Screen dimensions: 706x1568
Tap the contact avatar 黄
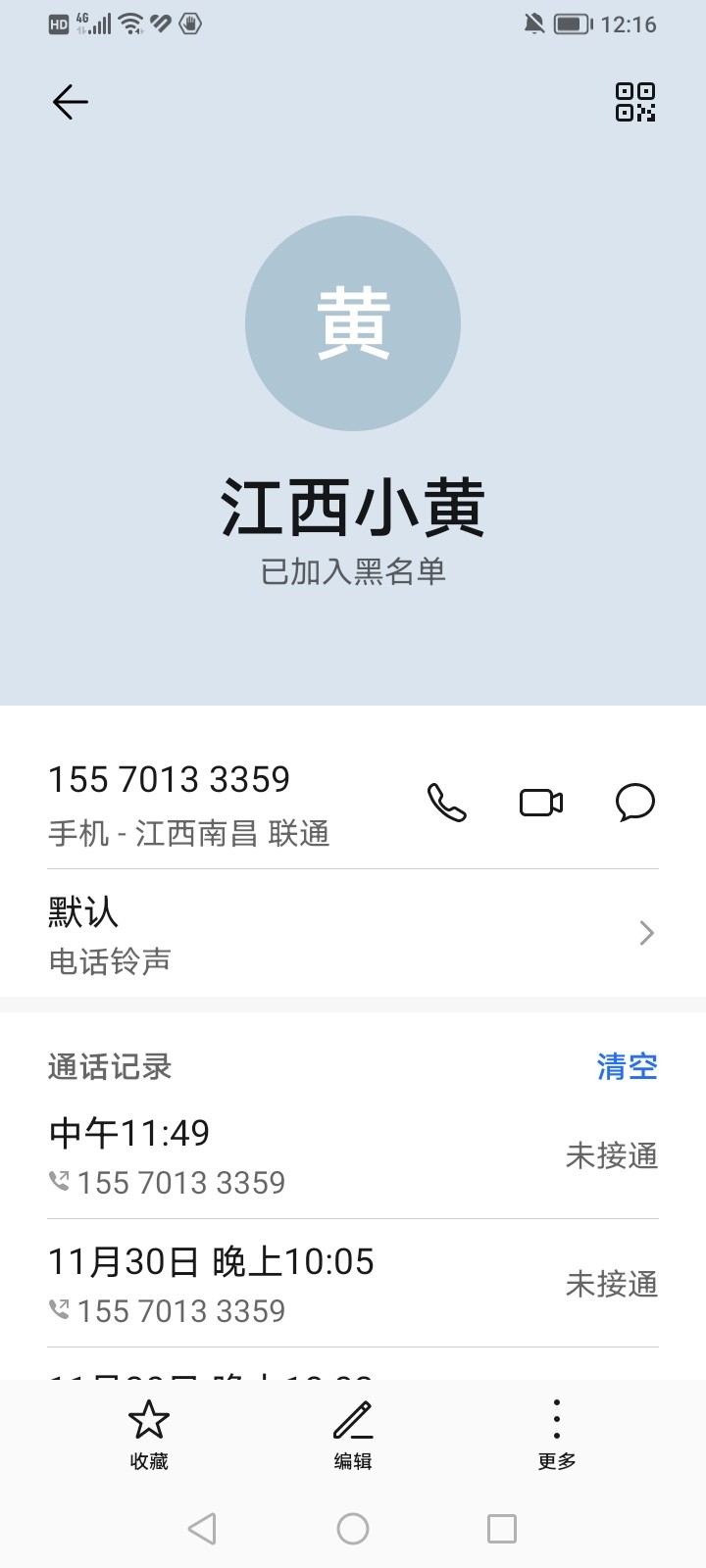click(353, 323)
